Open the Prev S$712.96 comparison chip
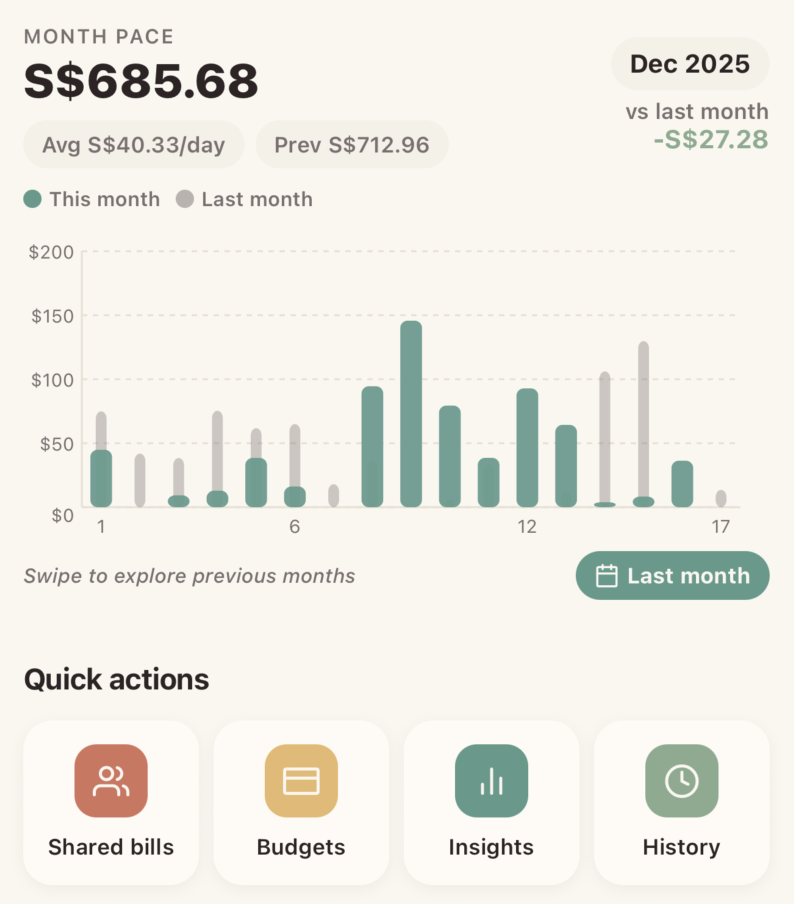Screen dimensions: 794x904 tap(352, 145)
